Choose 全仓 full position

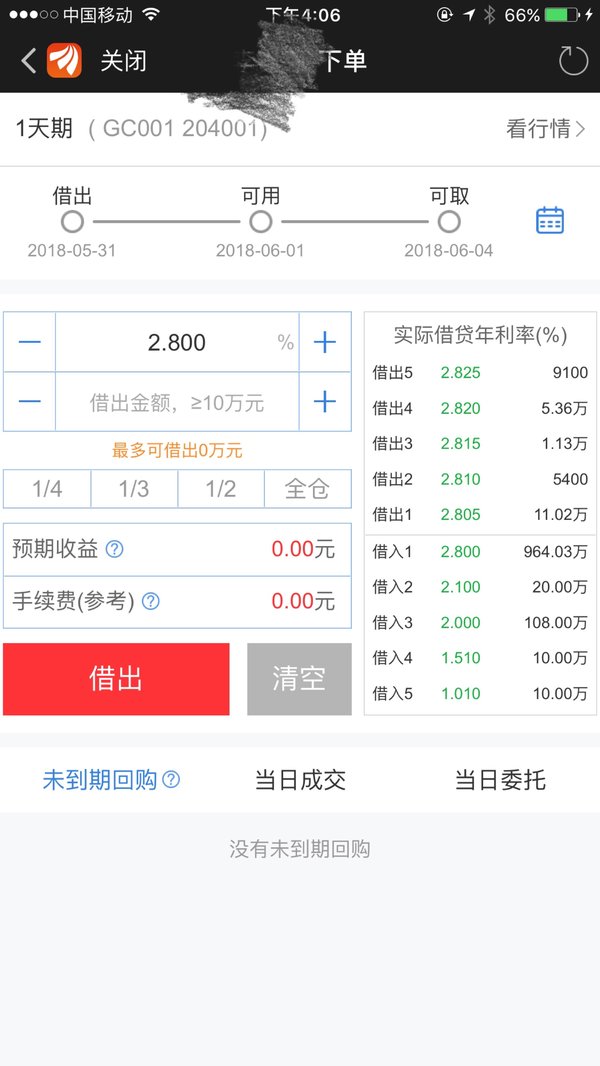[308, 489]
